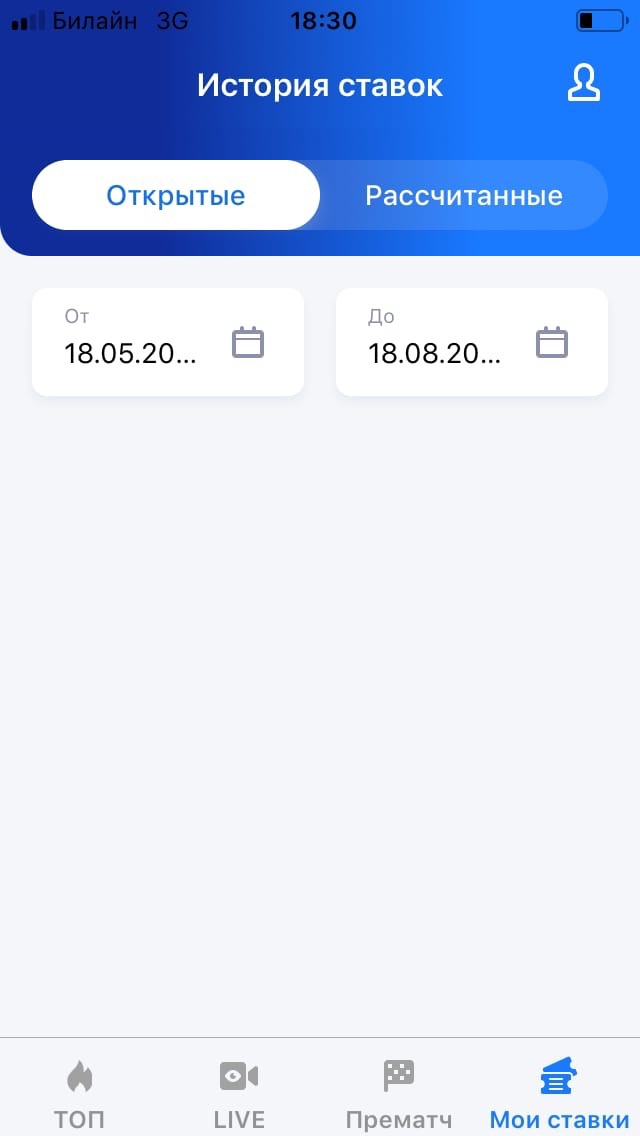Switch to the Прематч tab

click(x=399, y=1092)
